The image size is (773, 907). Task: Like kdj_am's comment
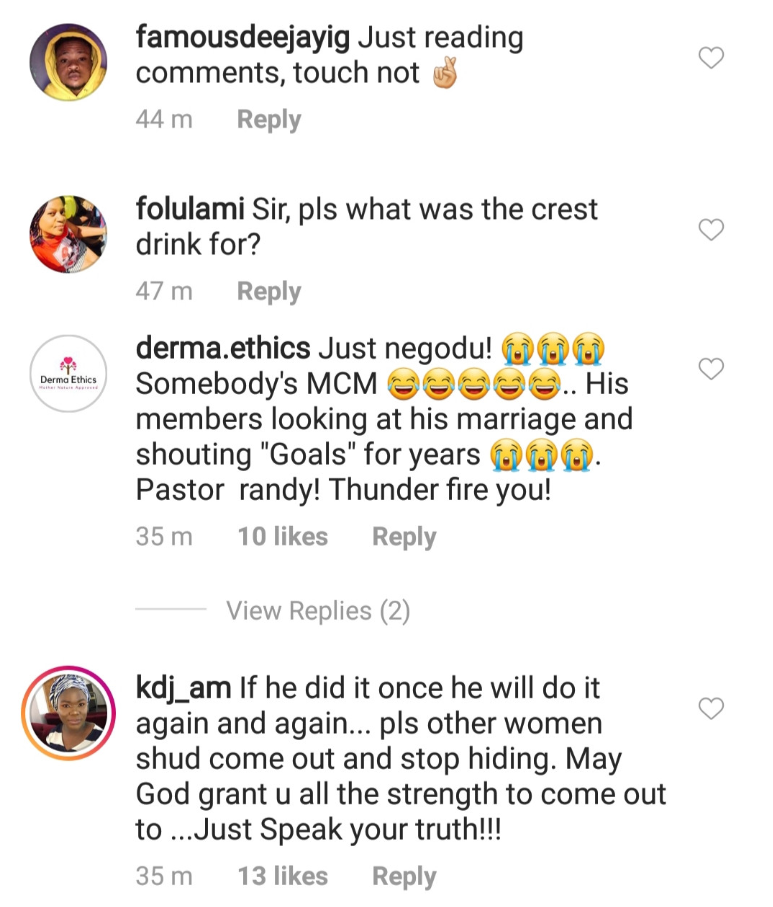710,709
